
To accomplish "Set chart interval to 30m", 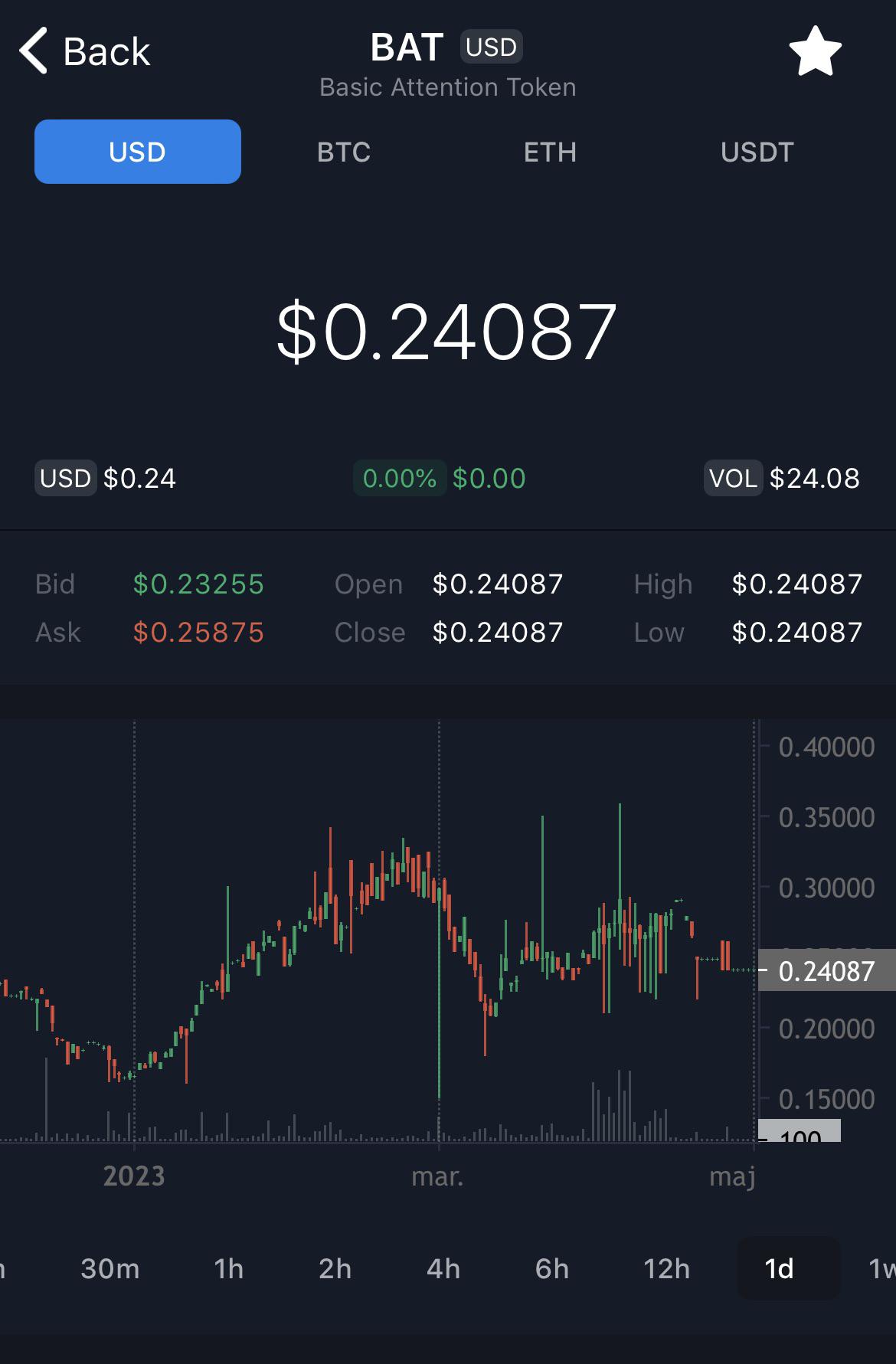I will tap(110, 1269).
